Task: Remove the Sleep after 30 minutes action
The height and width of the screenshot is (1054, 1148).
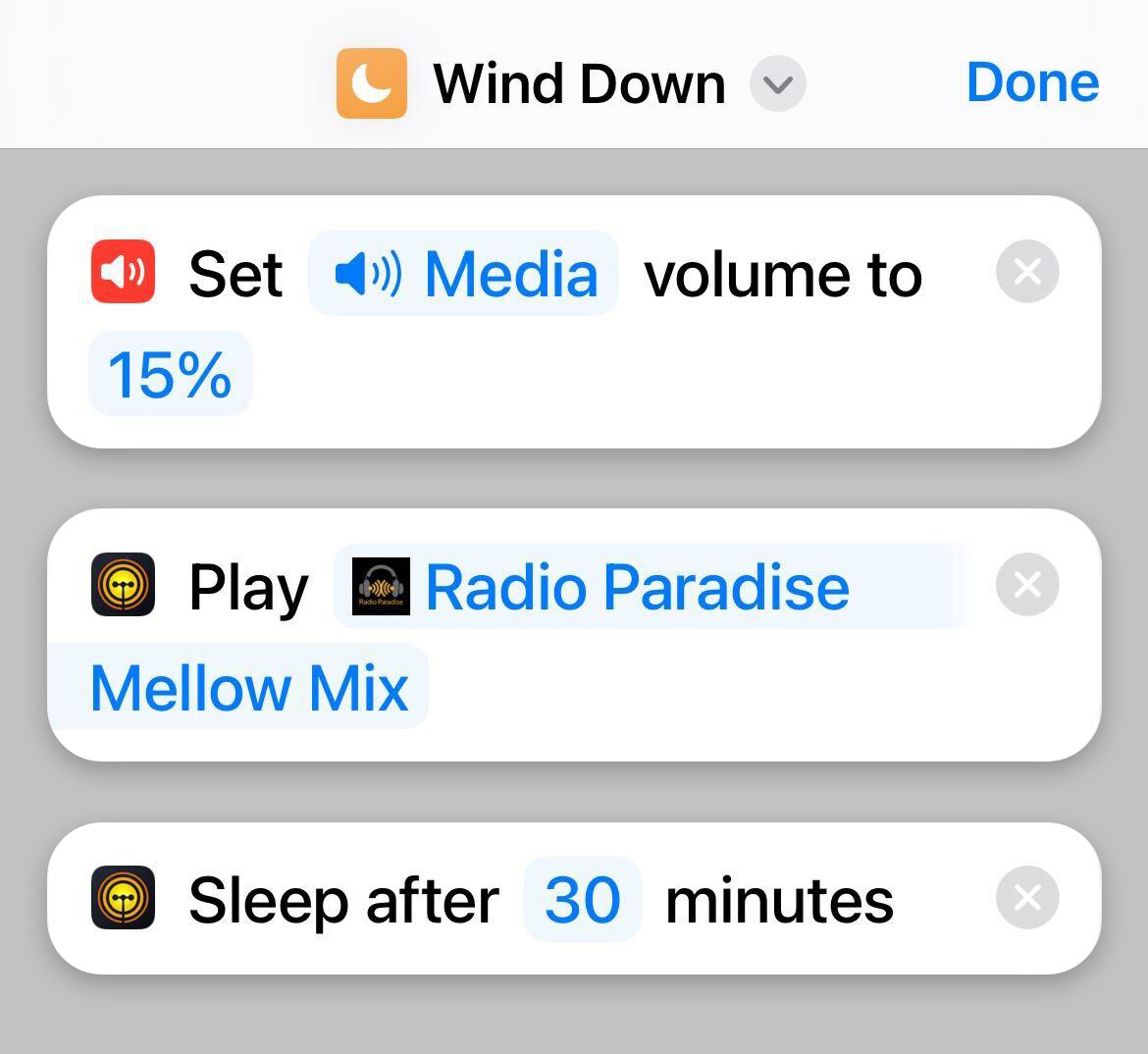Action: (1026, 898)
